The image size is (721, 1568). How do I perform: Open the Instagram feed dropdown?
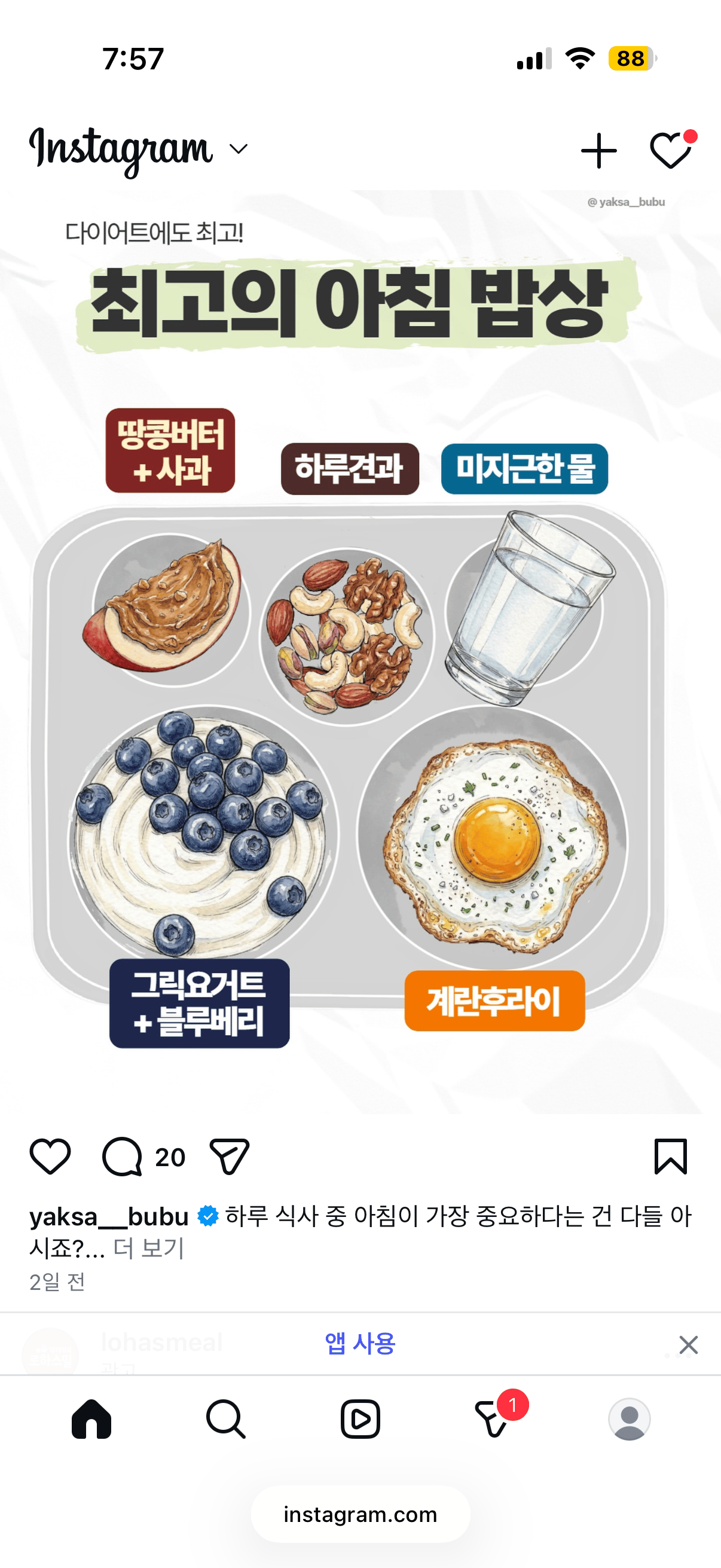point(238,149)
